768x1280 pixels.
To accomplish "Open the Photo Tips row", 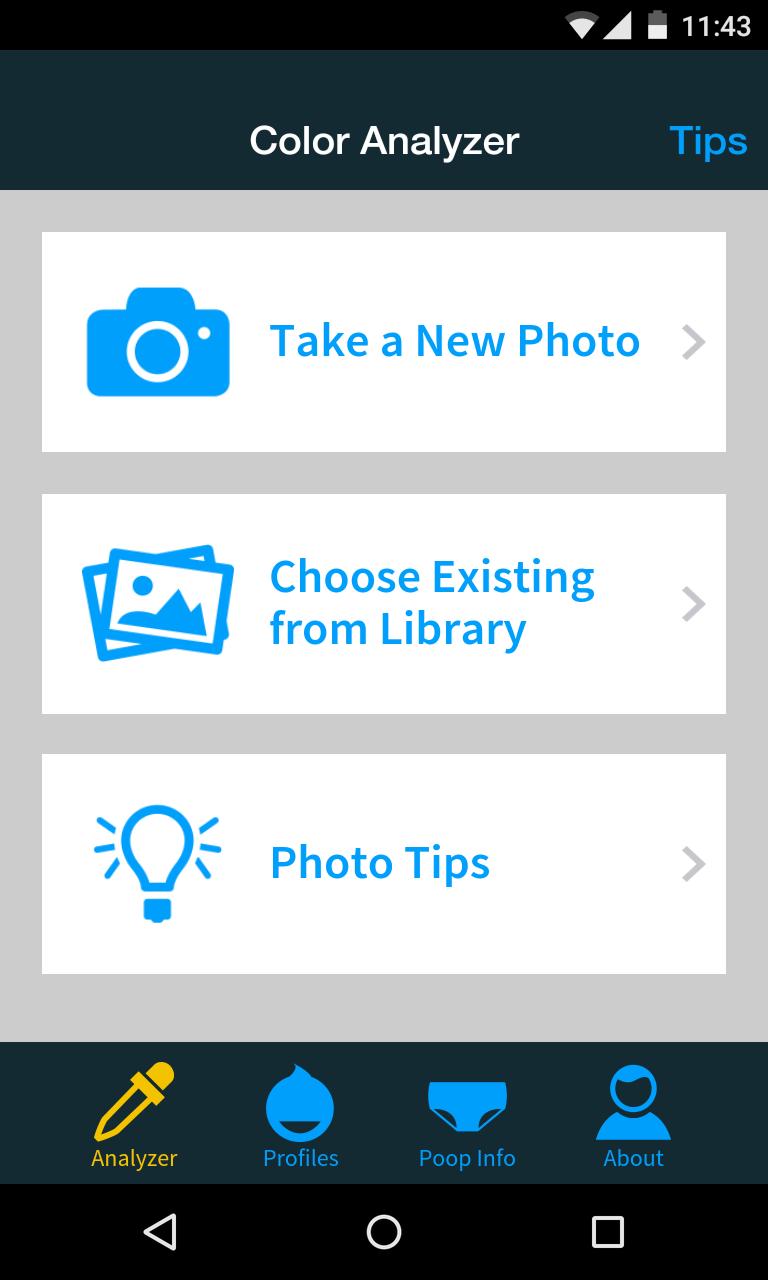I will 384,864.
